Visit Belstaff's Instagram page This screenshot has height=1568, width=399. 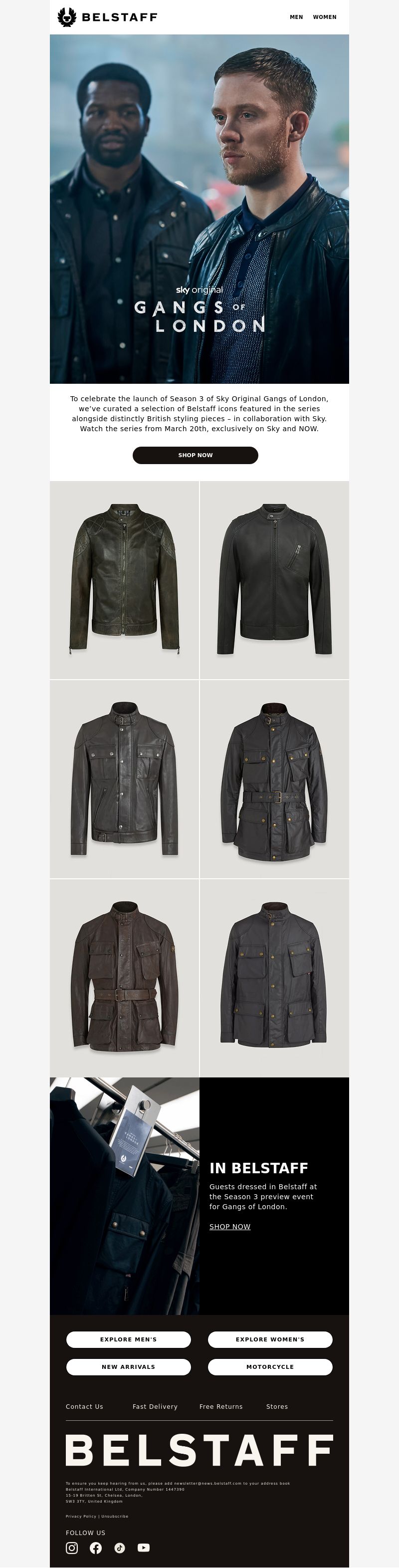72,1548
